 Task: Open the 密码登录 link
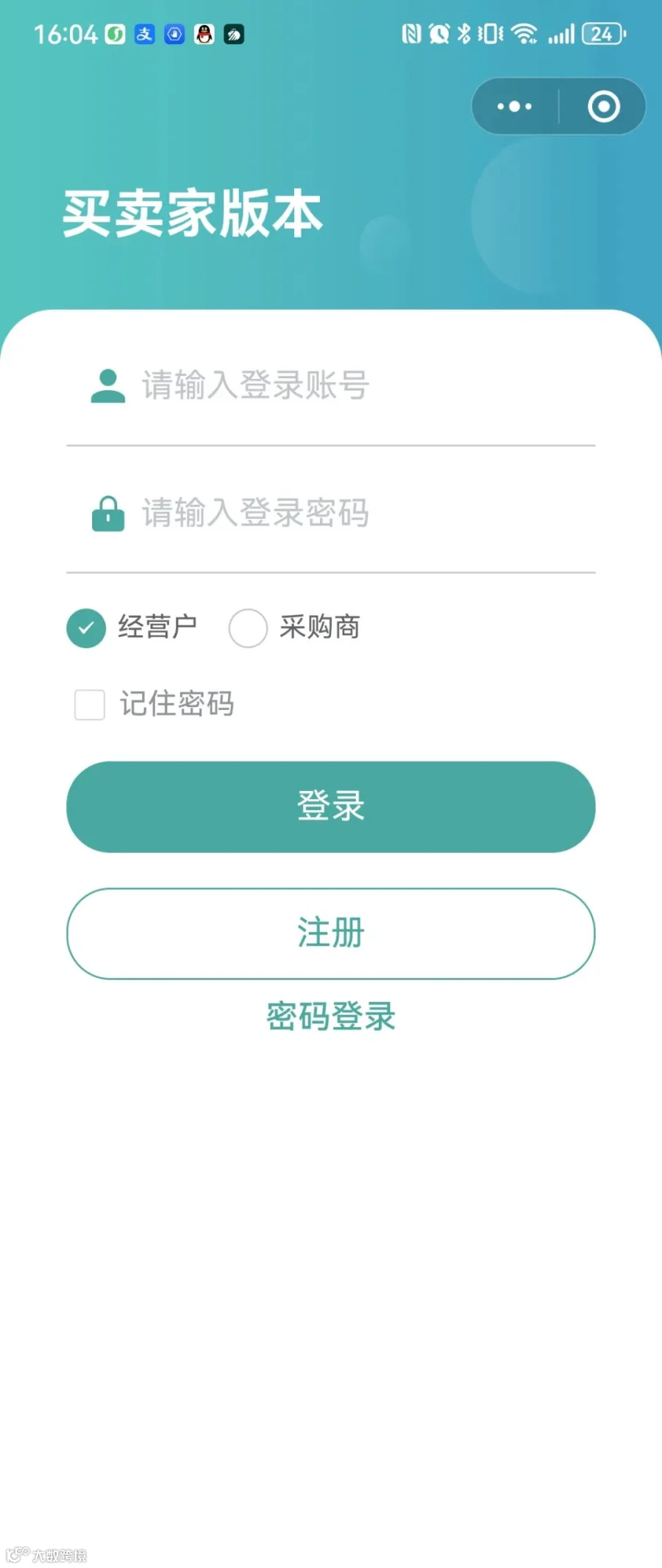pyautogui.click(x=330, y=1016)
